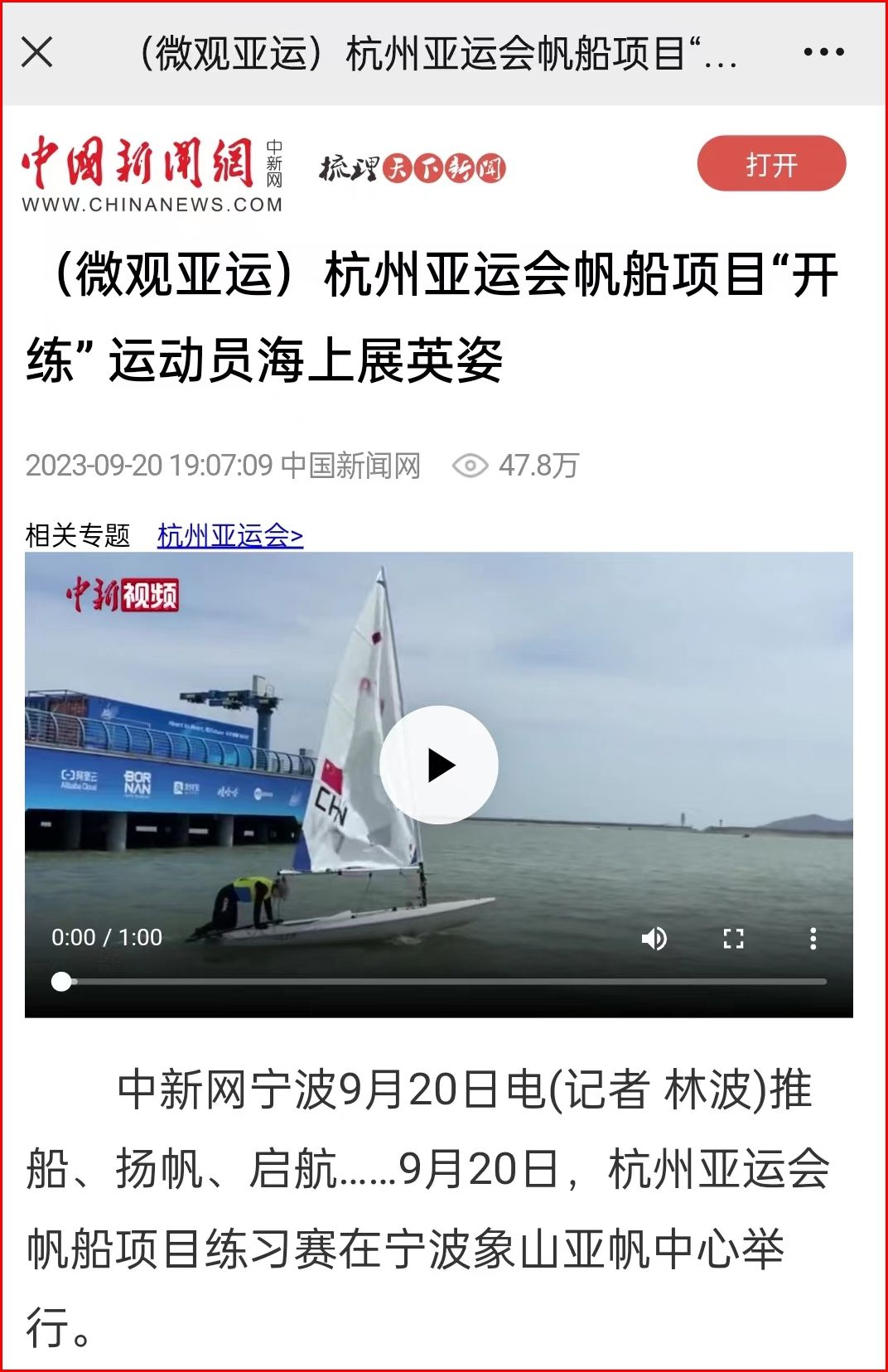This screenshot has height=1372, width=888.
Task: Tap the red 打开 button
Action: 771,164
